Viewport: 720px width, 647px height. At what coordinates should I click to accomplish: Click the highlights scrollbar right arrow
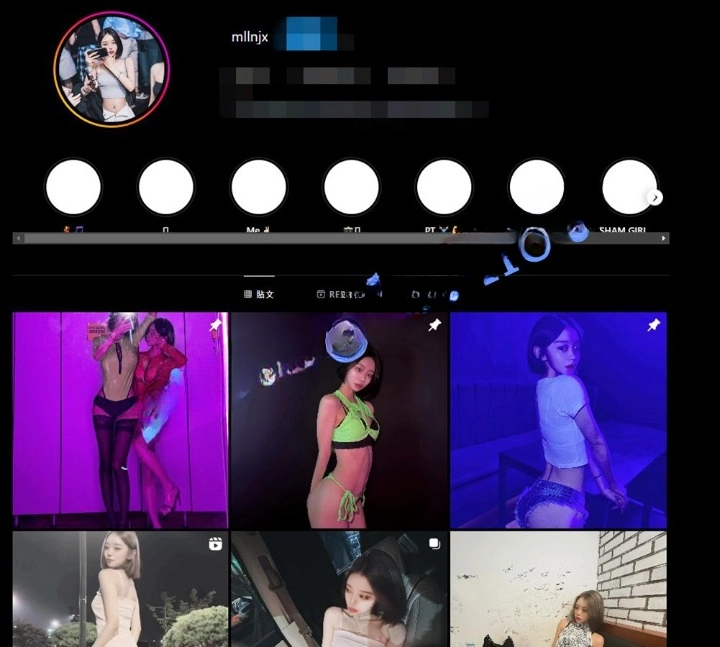(664, 238)
